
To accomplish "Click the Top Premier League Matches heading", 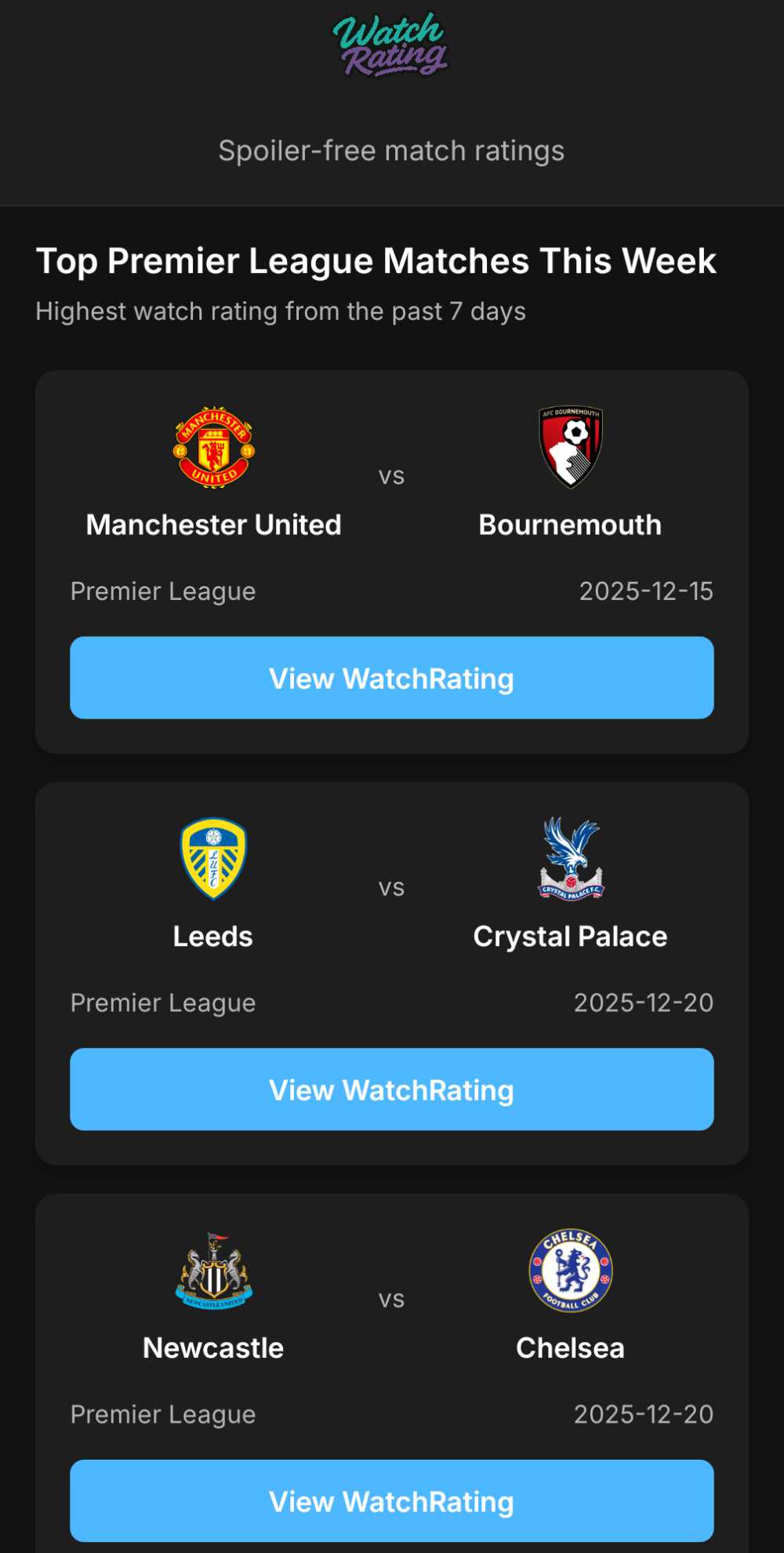I will tap(376, 261).
